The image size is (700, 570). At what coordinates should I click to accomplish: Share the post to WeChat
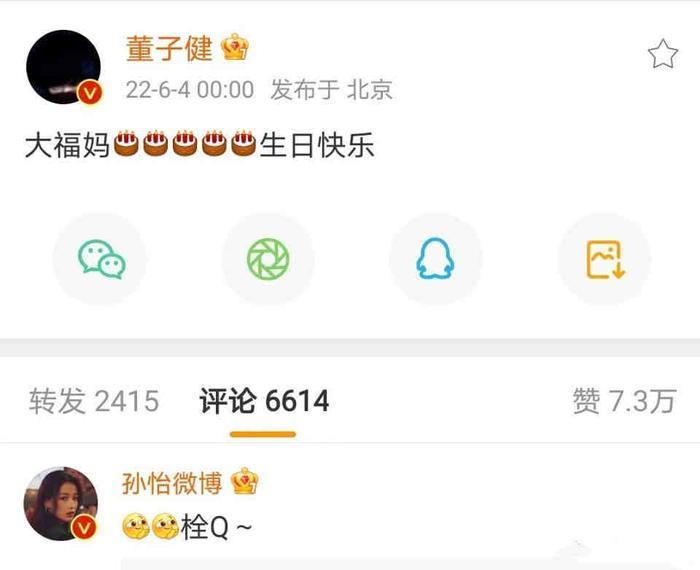[x=100, y=259]
